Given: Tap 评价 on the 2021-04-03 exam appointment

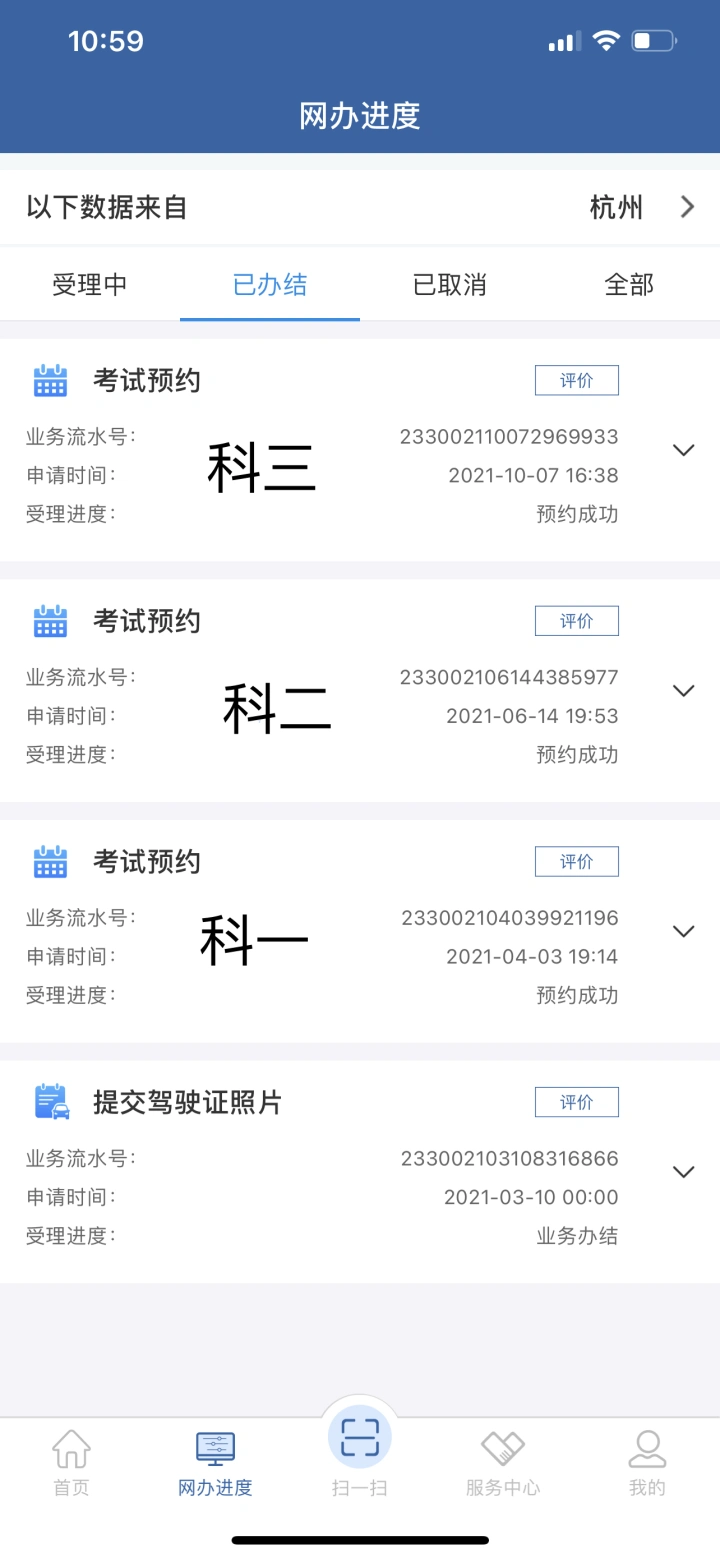Looking at the screenshot, I should tap(576, 861).
